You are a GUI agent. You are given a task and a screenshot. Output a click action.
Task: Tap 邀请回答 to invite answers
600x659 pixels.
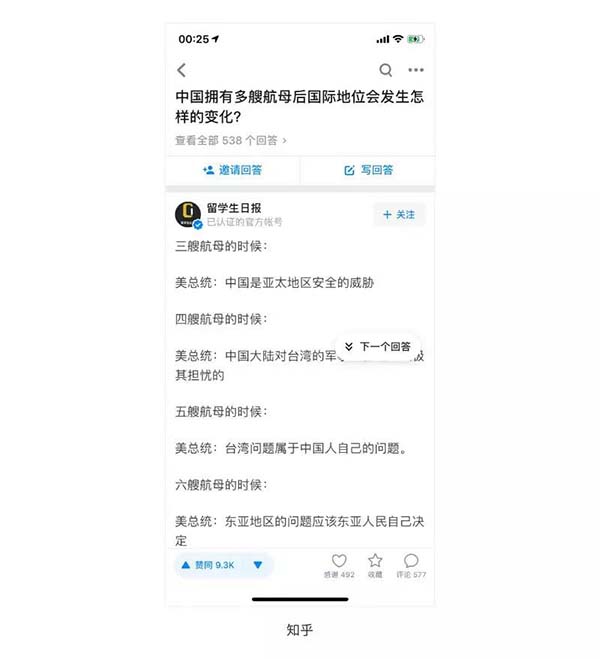point(232,171)
